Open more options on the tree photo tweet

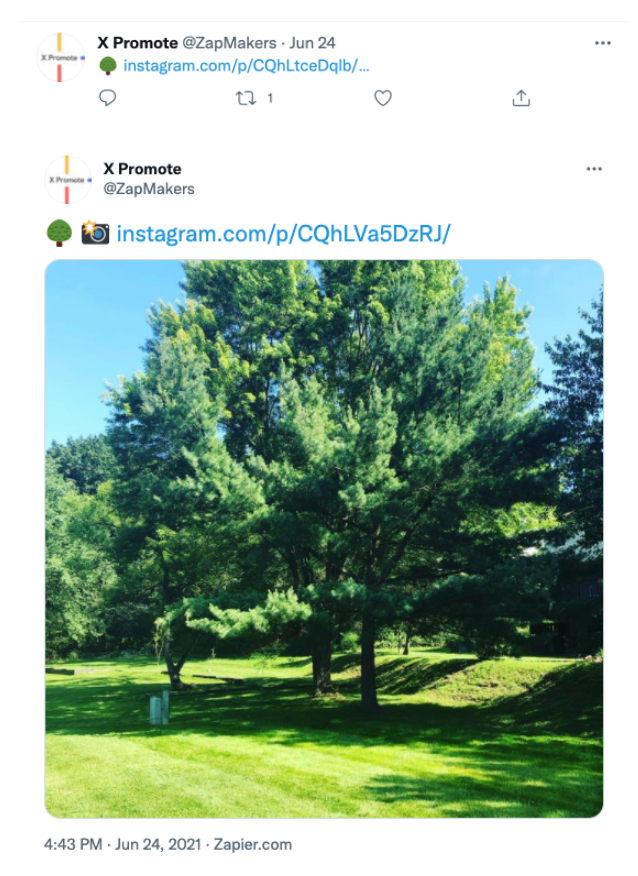594,169
